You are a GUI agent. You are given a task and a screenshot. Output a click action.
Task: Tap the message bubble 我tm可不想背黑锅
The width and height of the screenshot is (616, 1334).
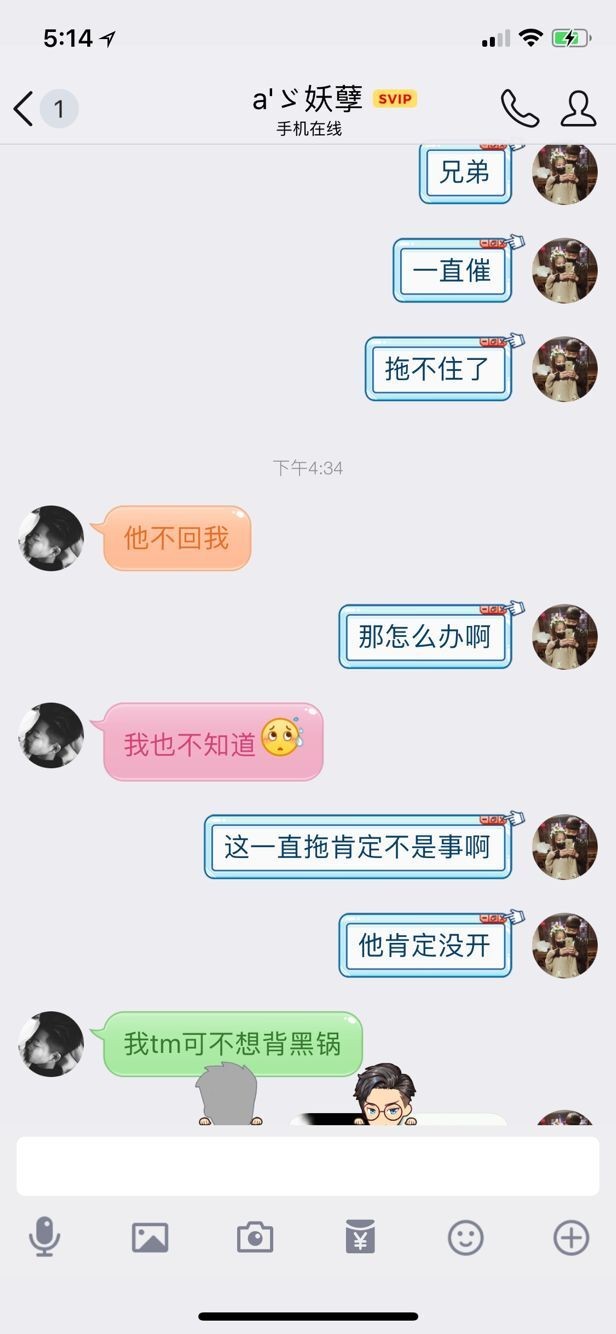tap(233, 1044)
